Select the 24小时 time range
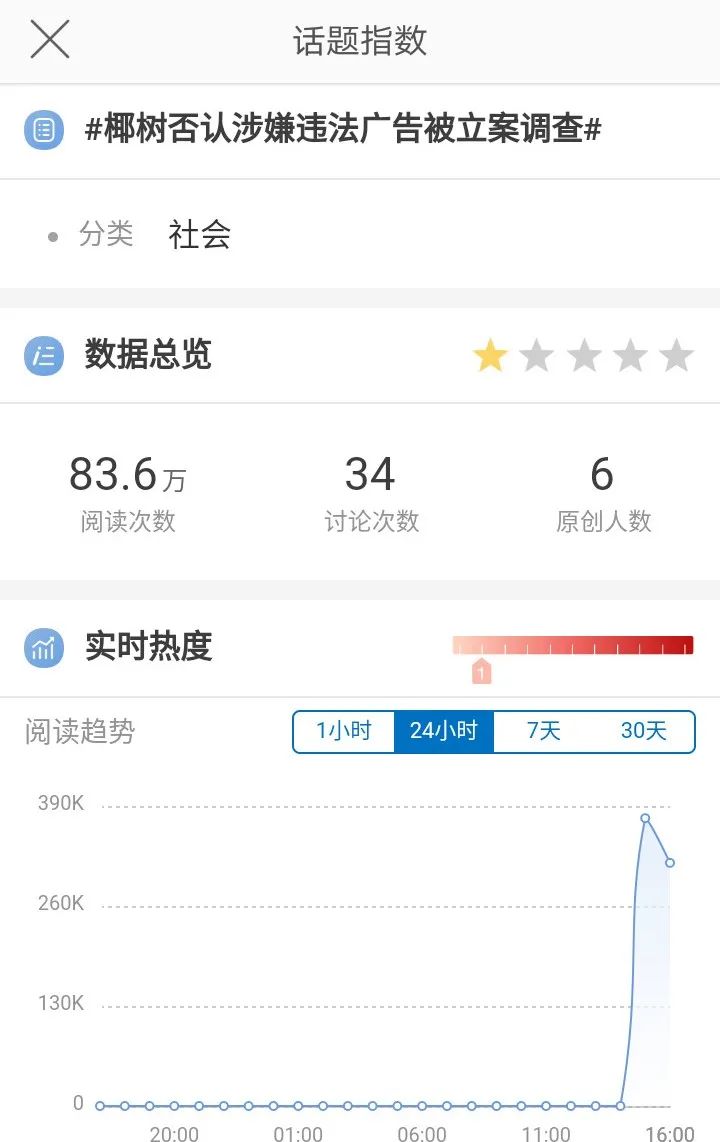720x1142 pixels. click(444, 731)
